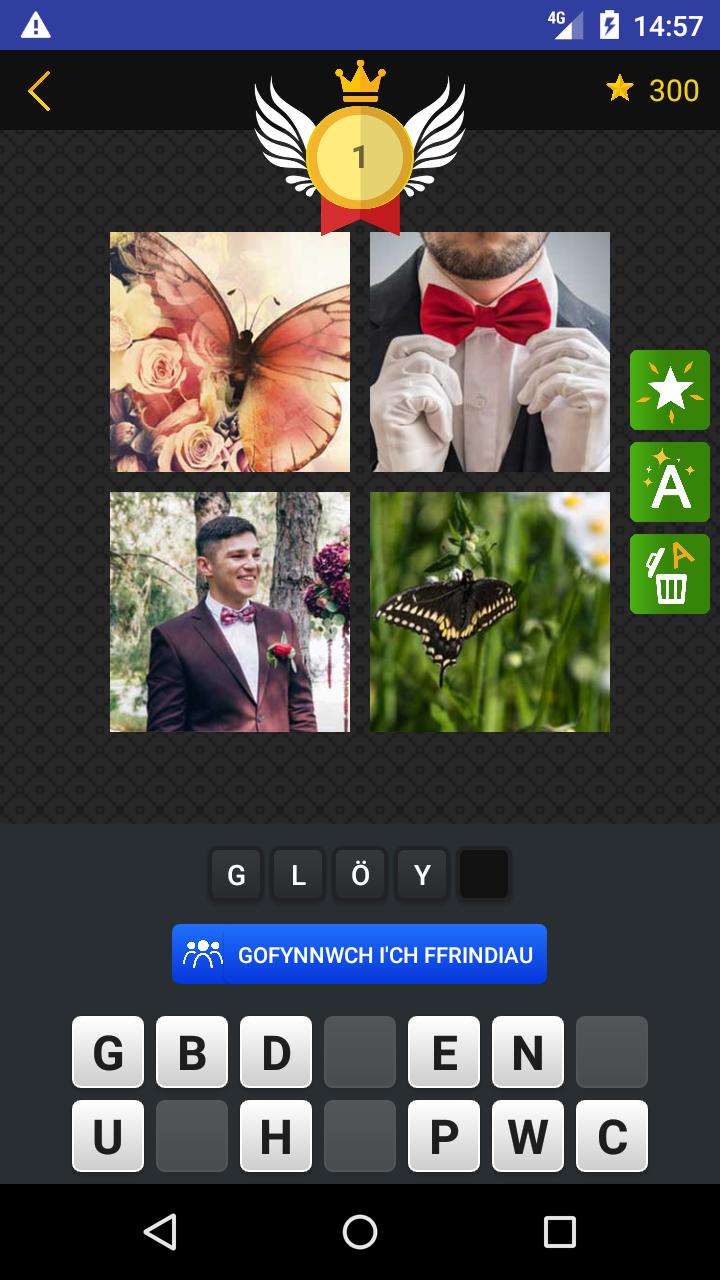The image size is (720, 1280).
Task: Enlarge the black butterfly on grass picture
Action: (490, 612)
